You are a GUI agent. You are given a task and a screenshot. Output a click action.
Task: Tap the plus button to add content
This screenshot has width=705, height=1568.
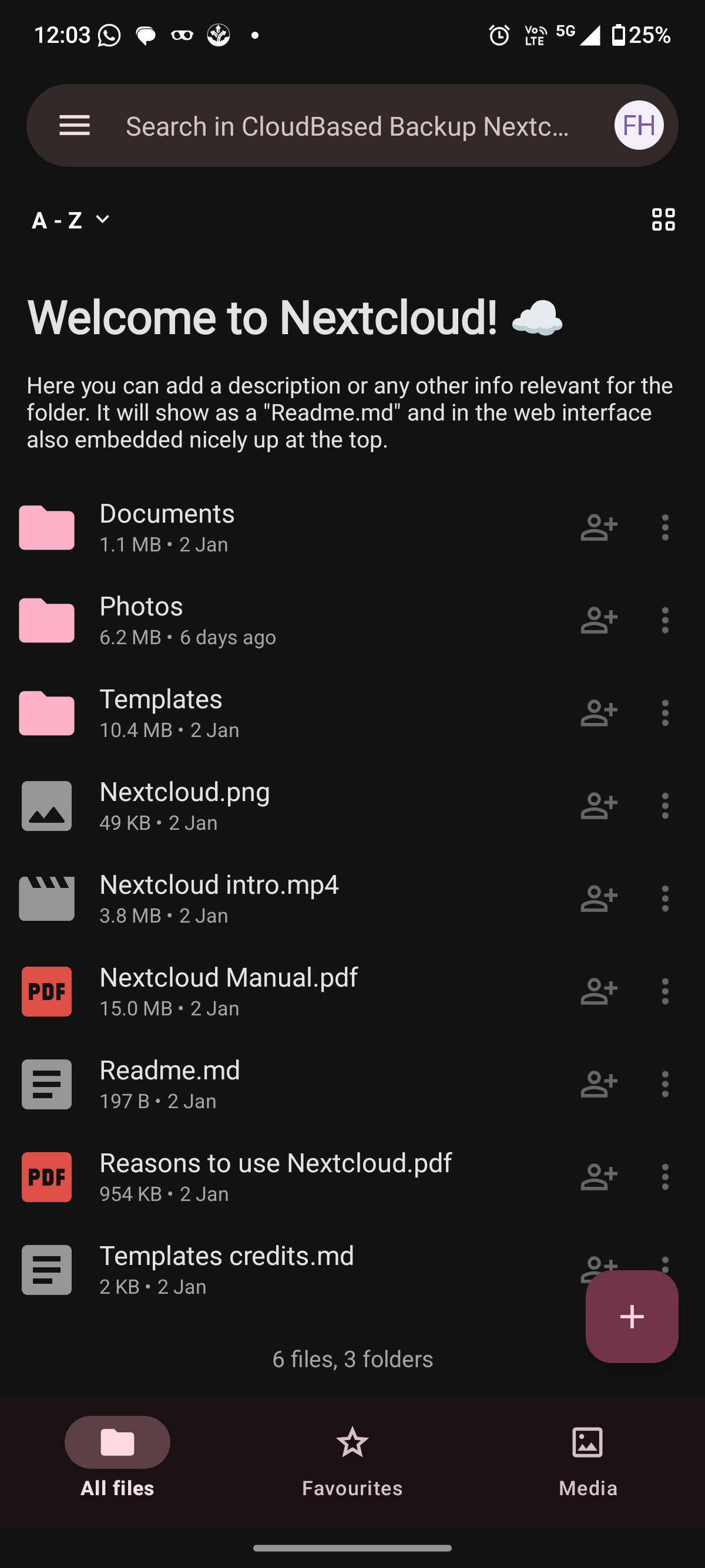pyautogui.click(x=632, y=1317)
